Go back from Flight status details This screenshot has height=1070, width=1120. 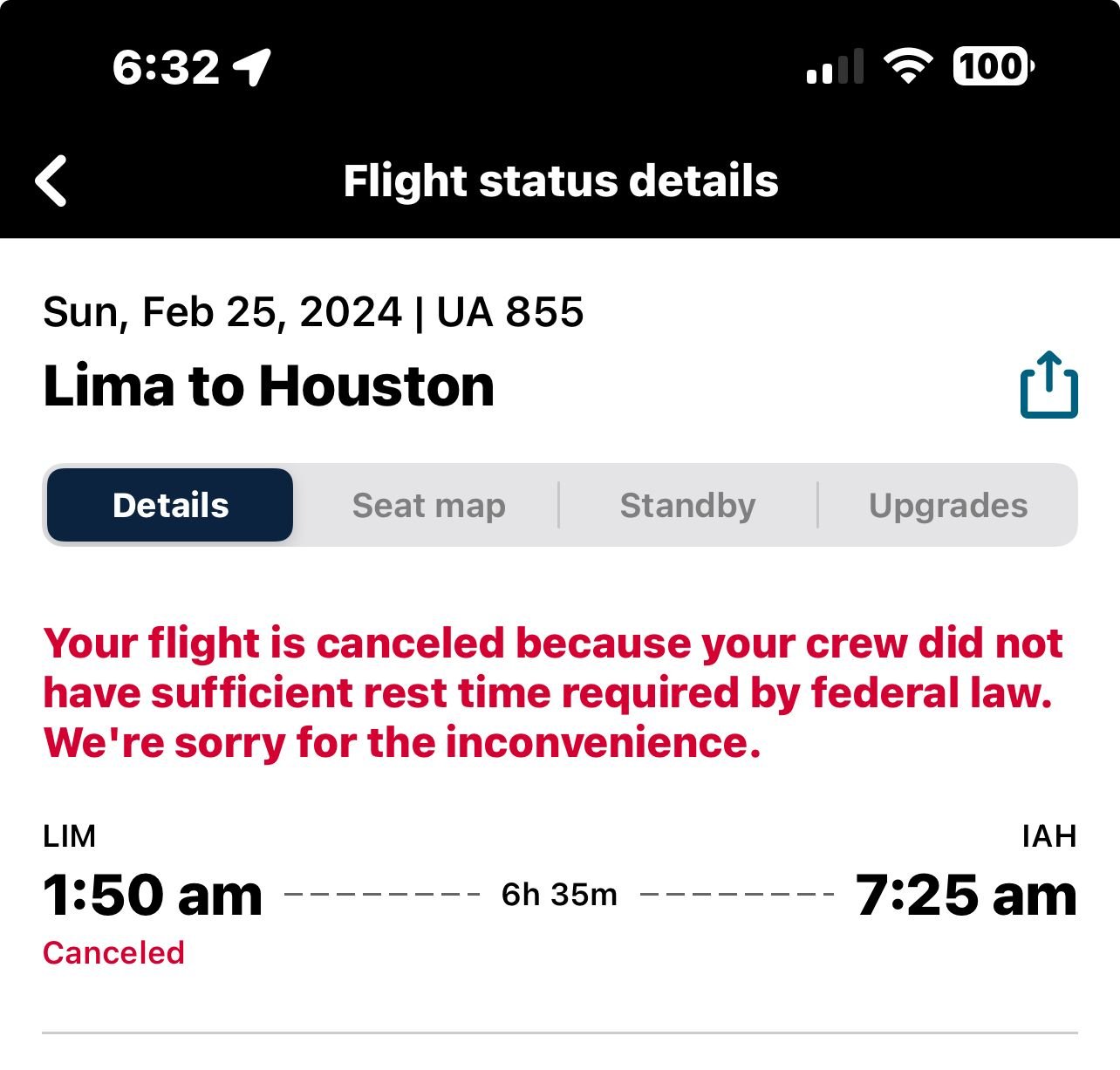point(51,181)
